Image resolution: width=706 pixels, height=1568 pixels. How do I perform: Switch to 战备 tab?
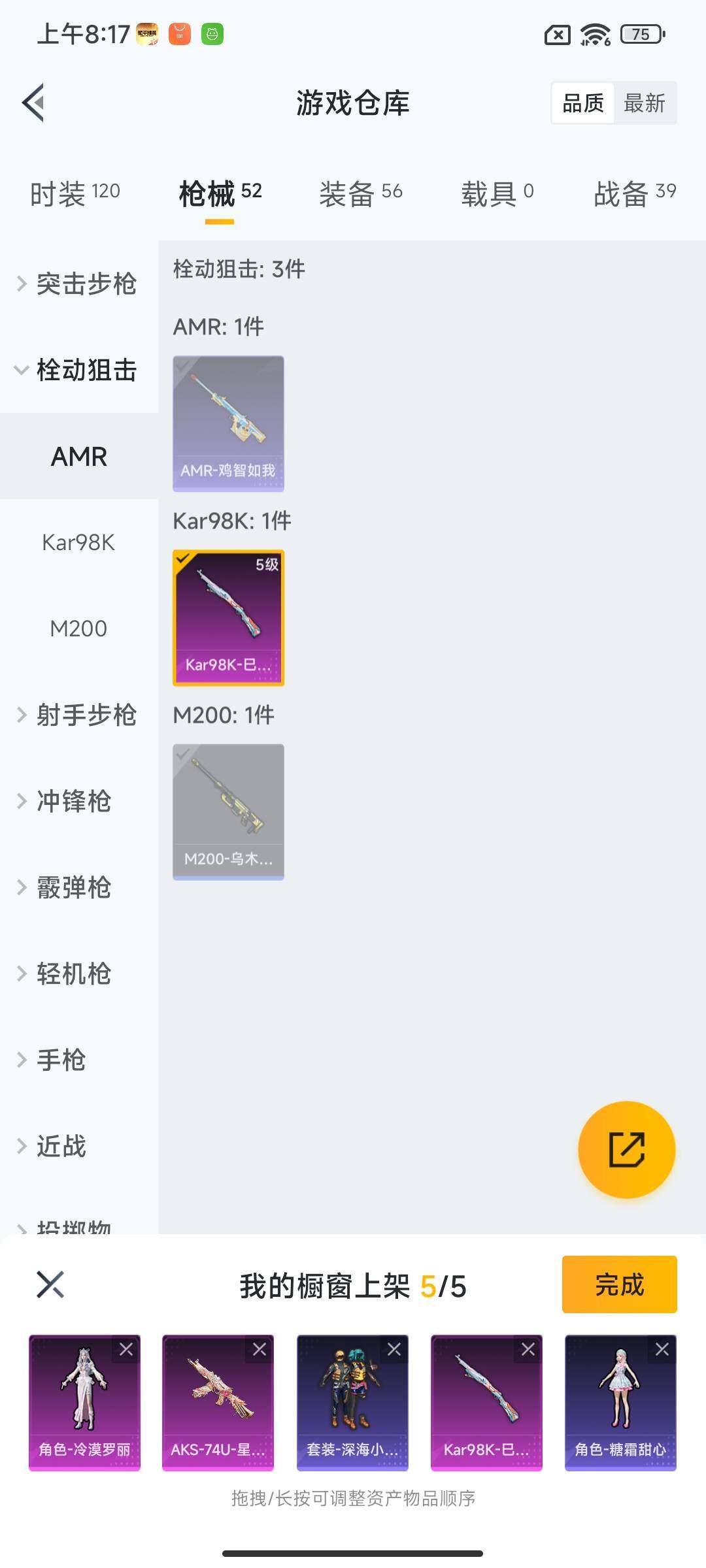pyautogui.click(x=634, y=193)
